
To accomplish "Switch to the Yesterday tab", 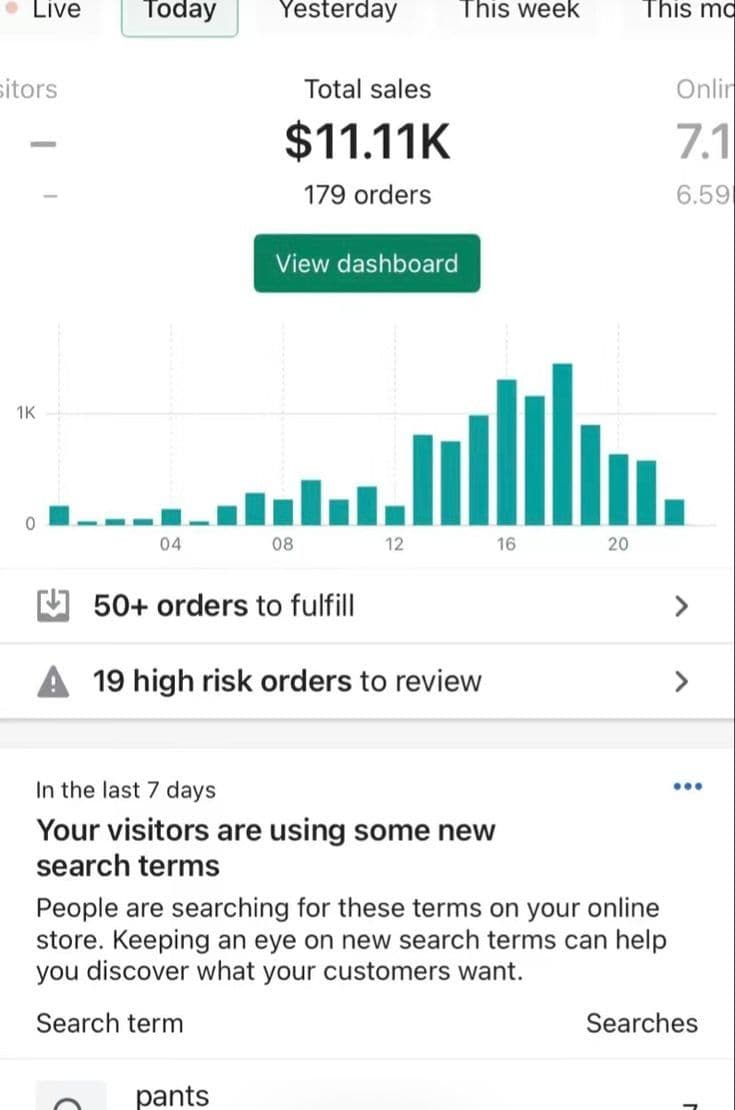I will click(337, 12).
